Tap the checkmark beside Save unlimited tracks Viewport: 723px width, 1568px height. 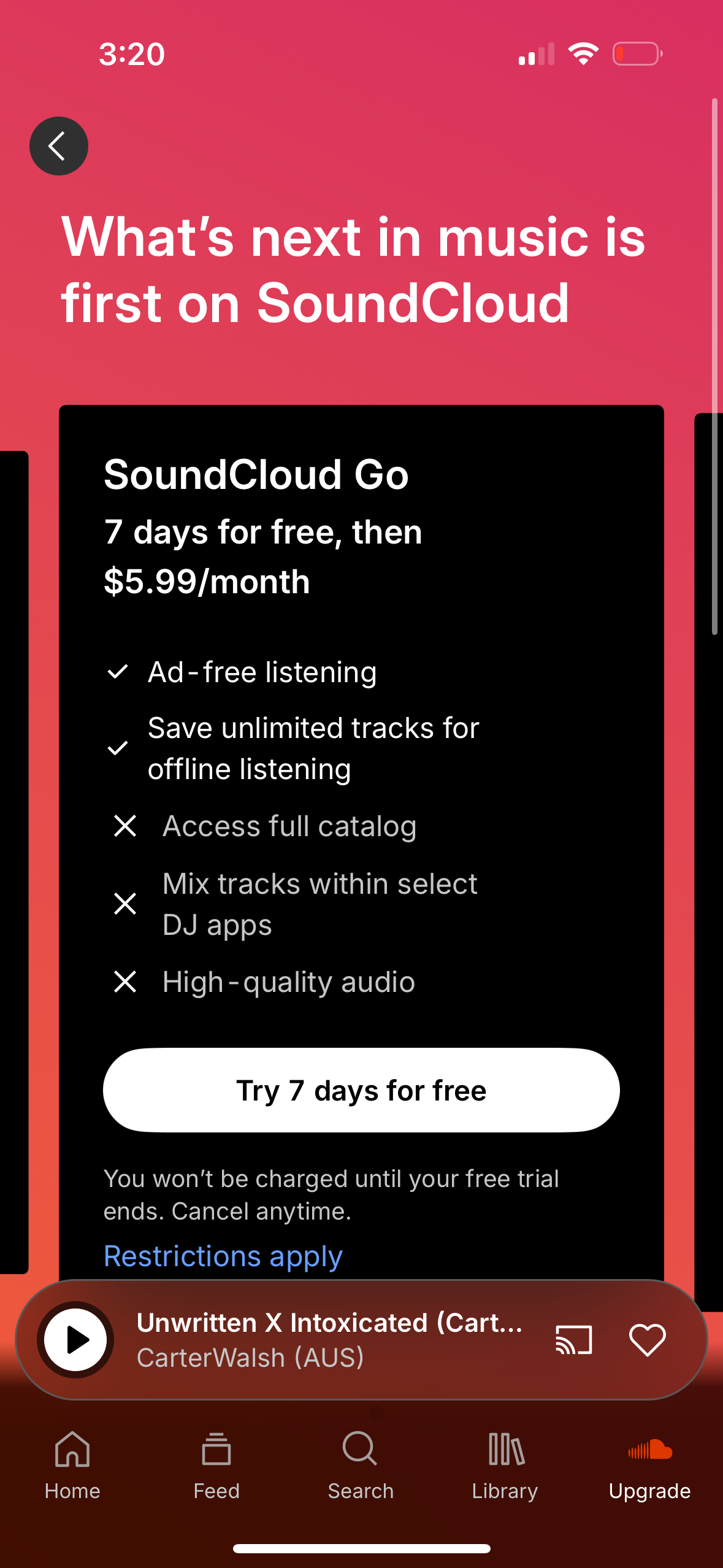pyautogui.click(x=118, y=748)
